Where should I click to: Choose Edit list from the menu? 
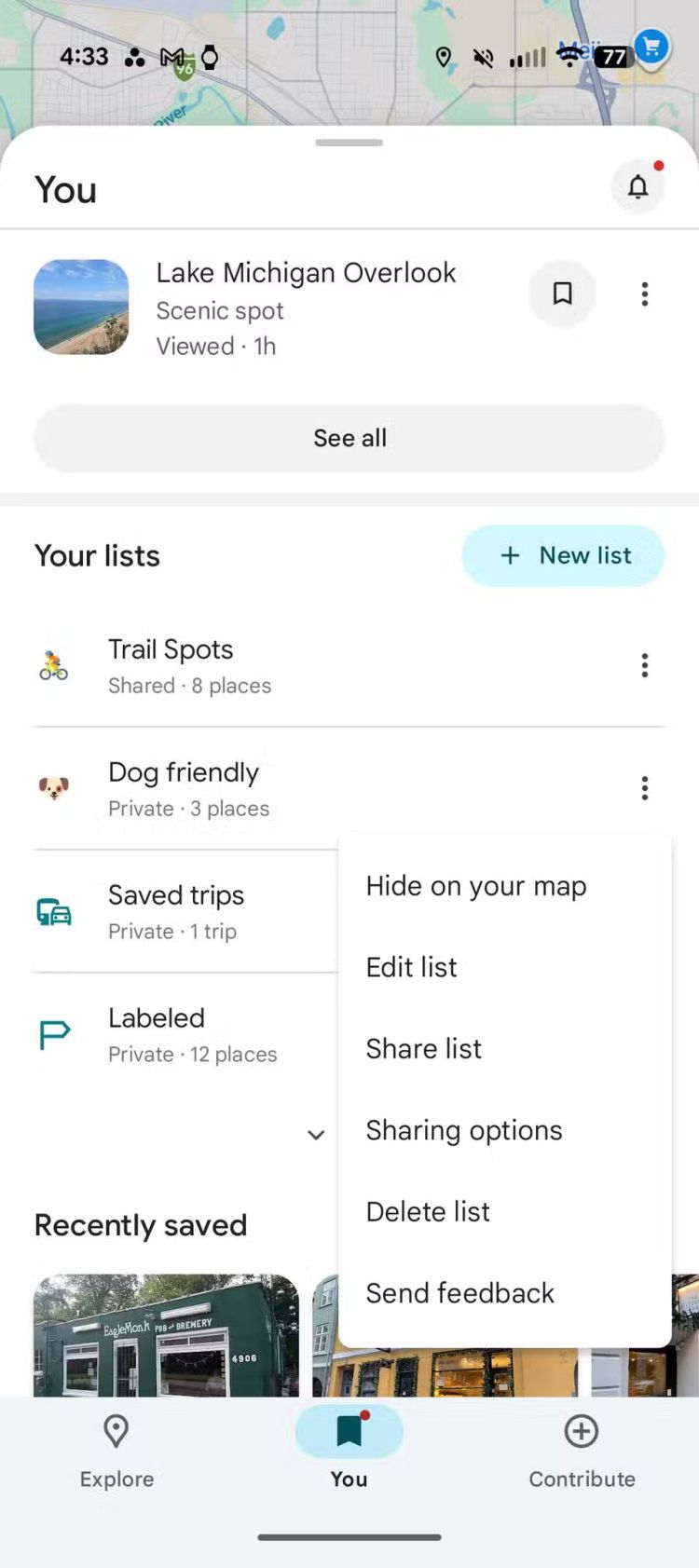[412, 967]
